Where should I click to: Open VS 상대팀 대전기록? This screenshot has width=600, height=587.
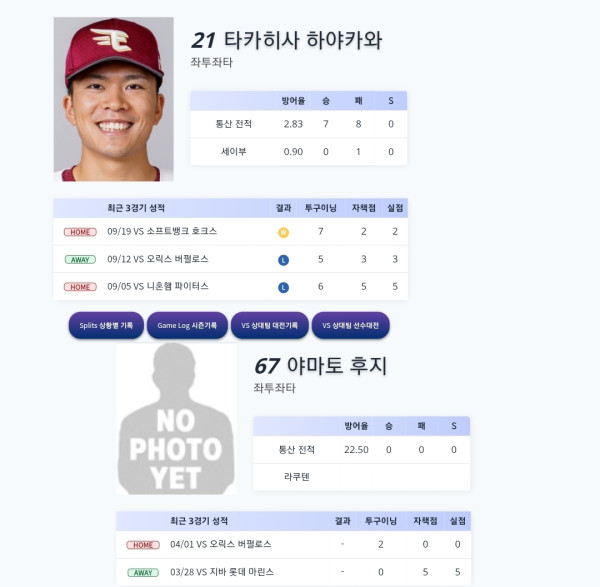coord(269,325)
